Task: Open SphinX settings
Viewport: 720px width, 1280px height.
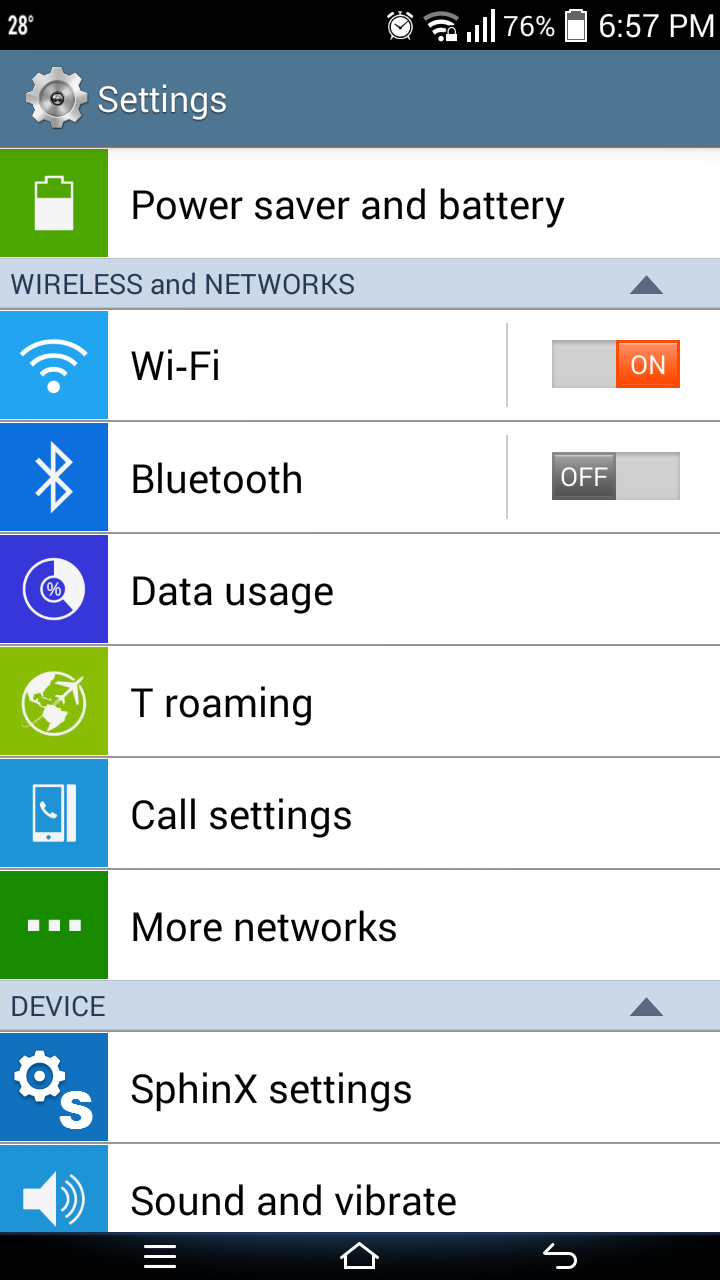Action: [360, 1087]
